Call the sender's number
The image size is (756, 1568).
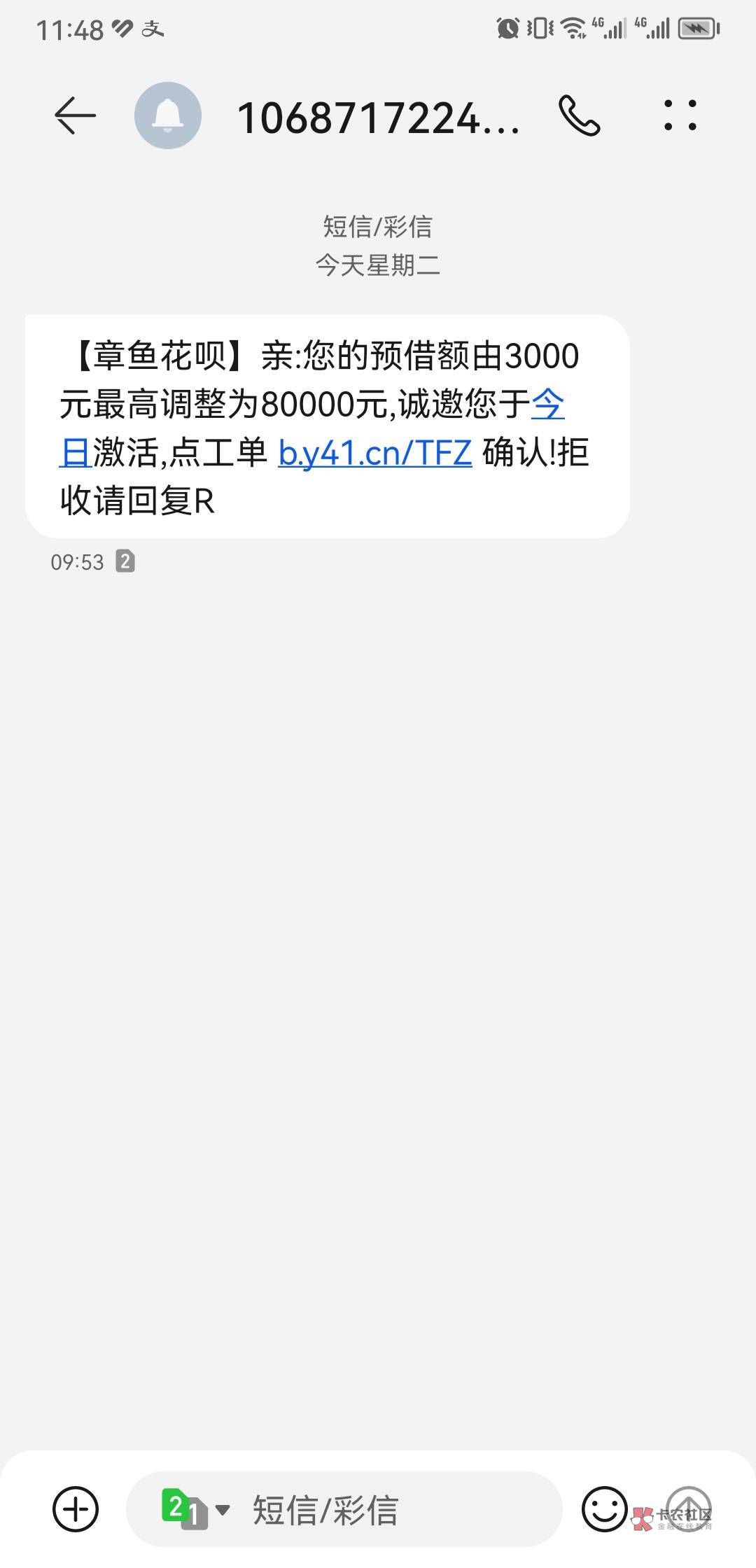click(x=579, y=115)
